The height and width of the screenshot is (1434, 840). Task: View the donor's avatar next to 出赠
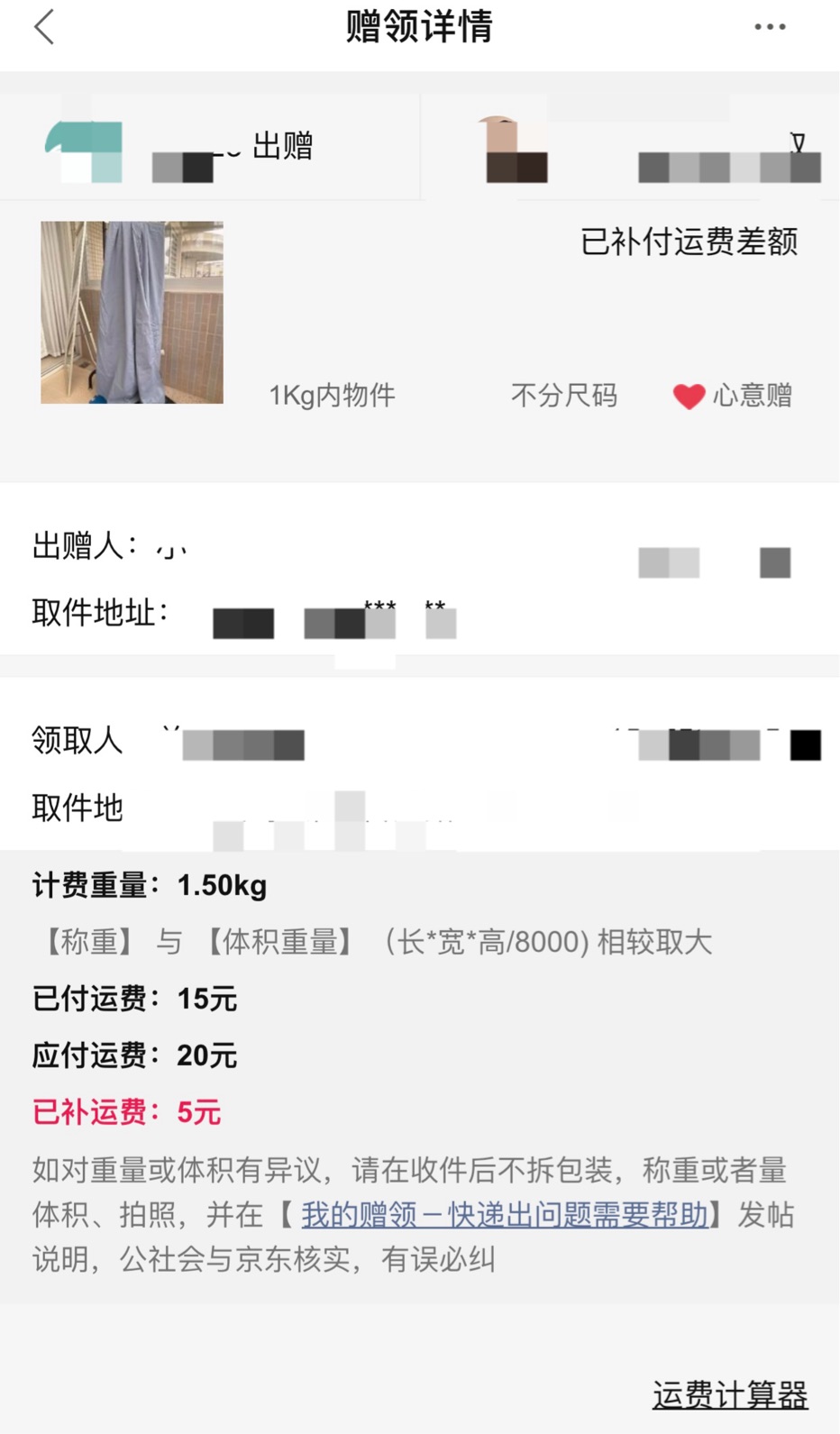point(84,151)
